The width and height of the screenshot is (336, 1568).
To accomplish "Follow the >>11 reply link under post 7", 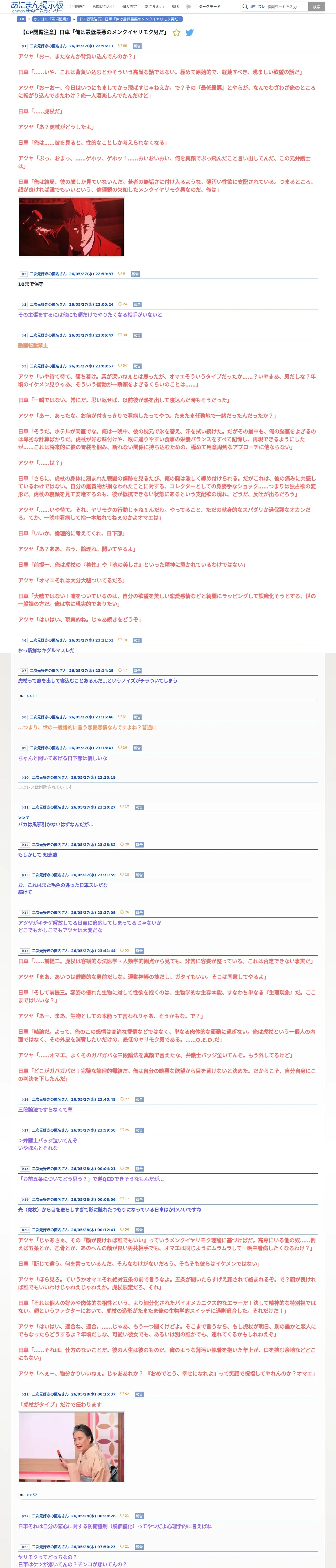I will point(32,696).
